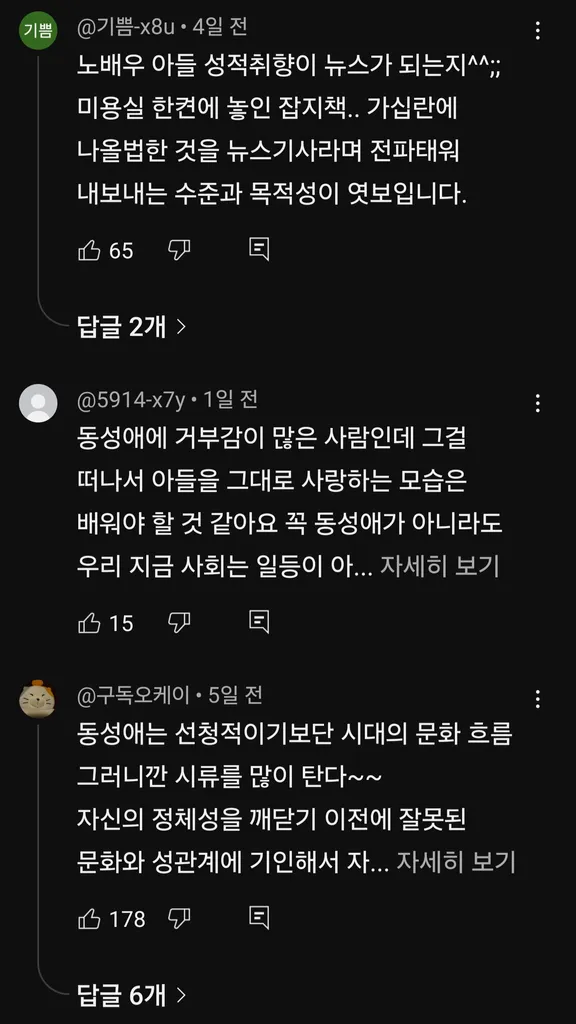576x1024 pixels.
Task: Like the comment with 178 likes
Action: click(89, 919)
